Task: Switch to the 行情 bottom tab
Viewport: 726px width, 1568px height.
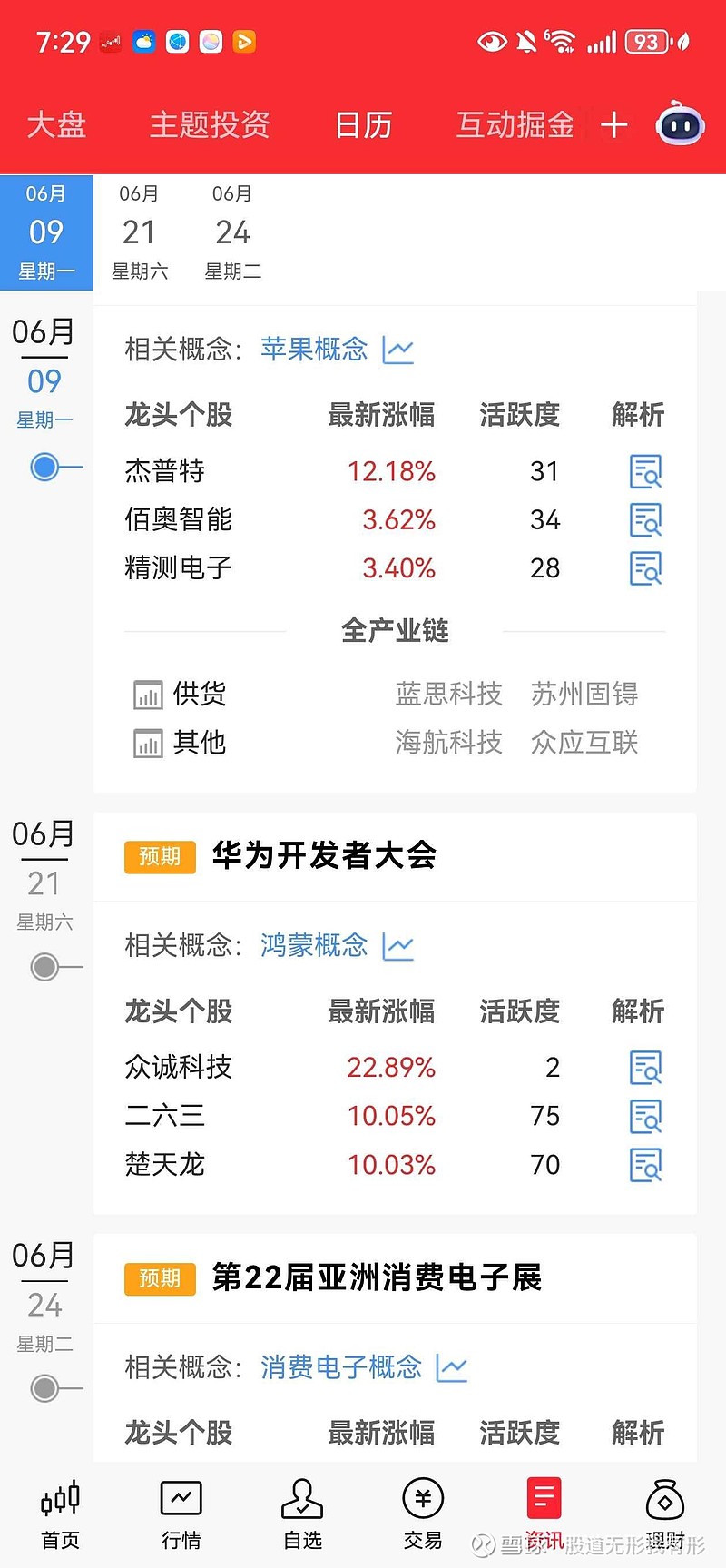Action: [x=181, y=1514]
